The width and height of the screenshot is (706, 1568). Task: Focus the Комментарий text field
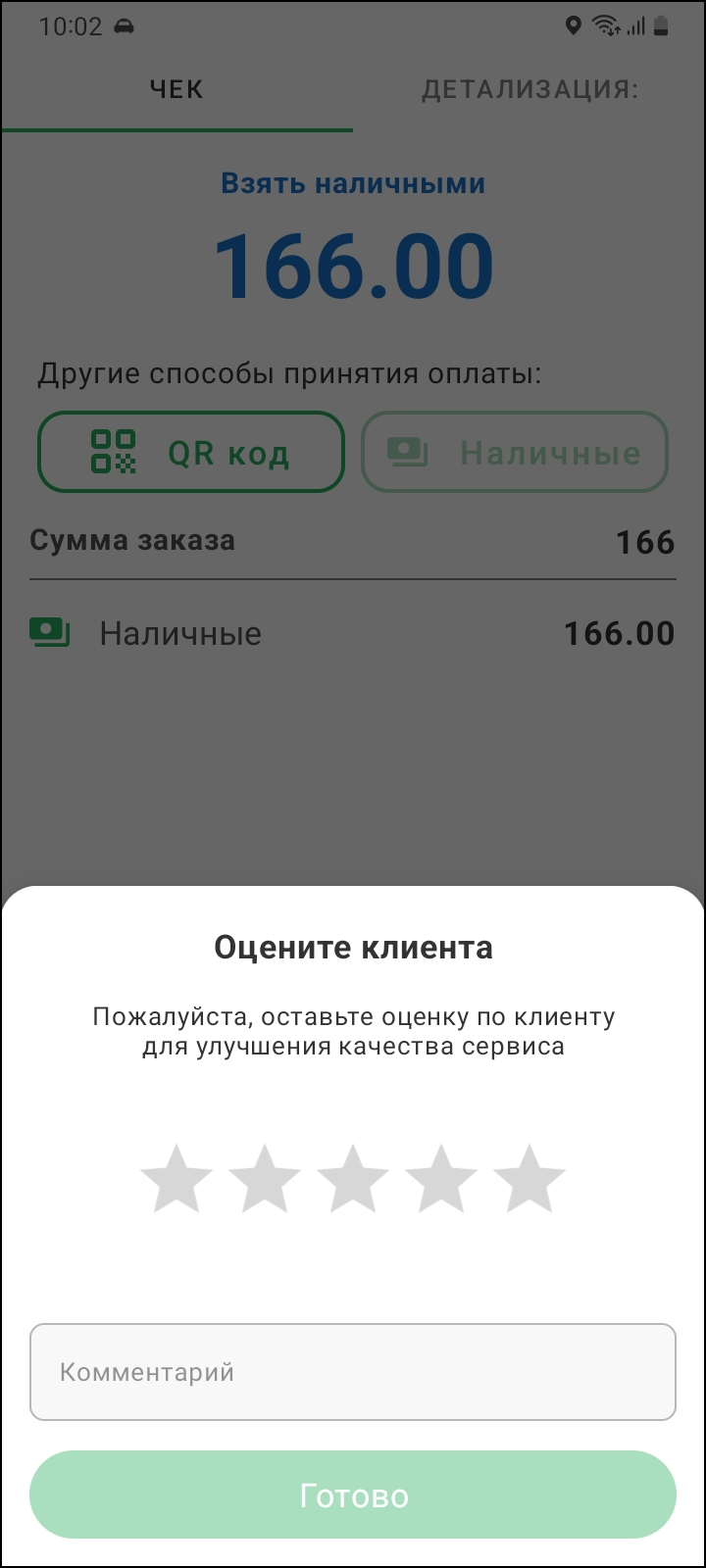353,1372
